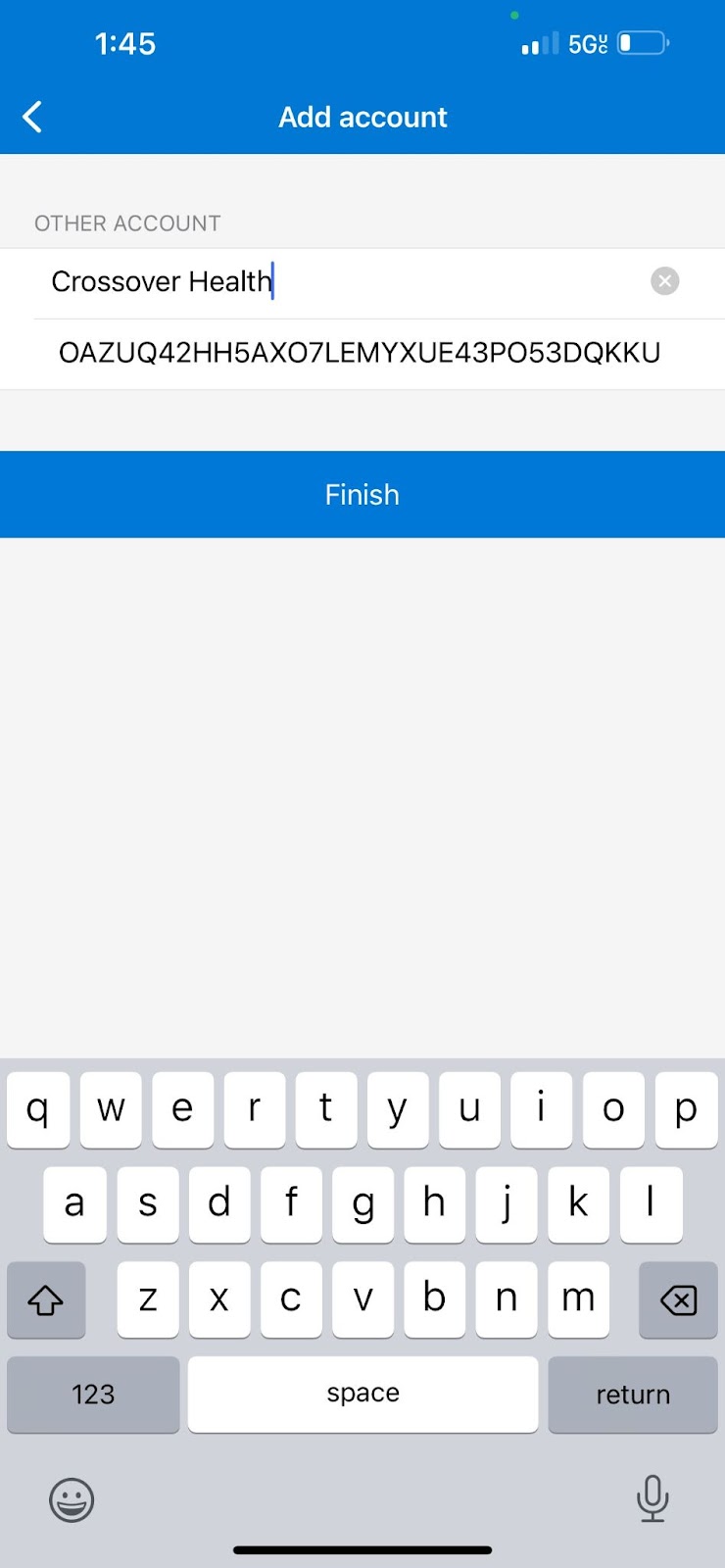Screen dimensions: 725x1568
Task: Enable the shift key
Action: click(46, 1300)
